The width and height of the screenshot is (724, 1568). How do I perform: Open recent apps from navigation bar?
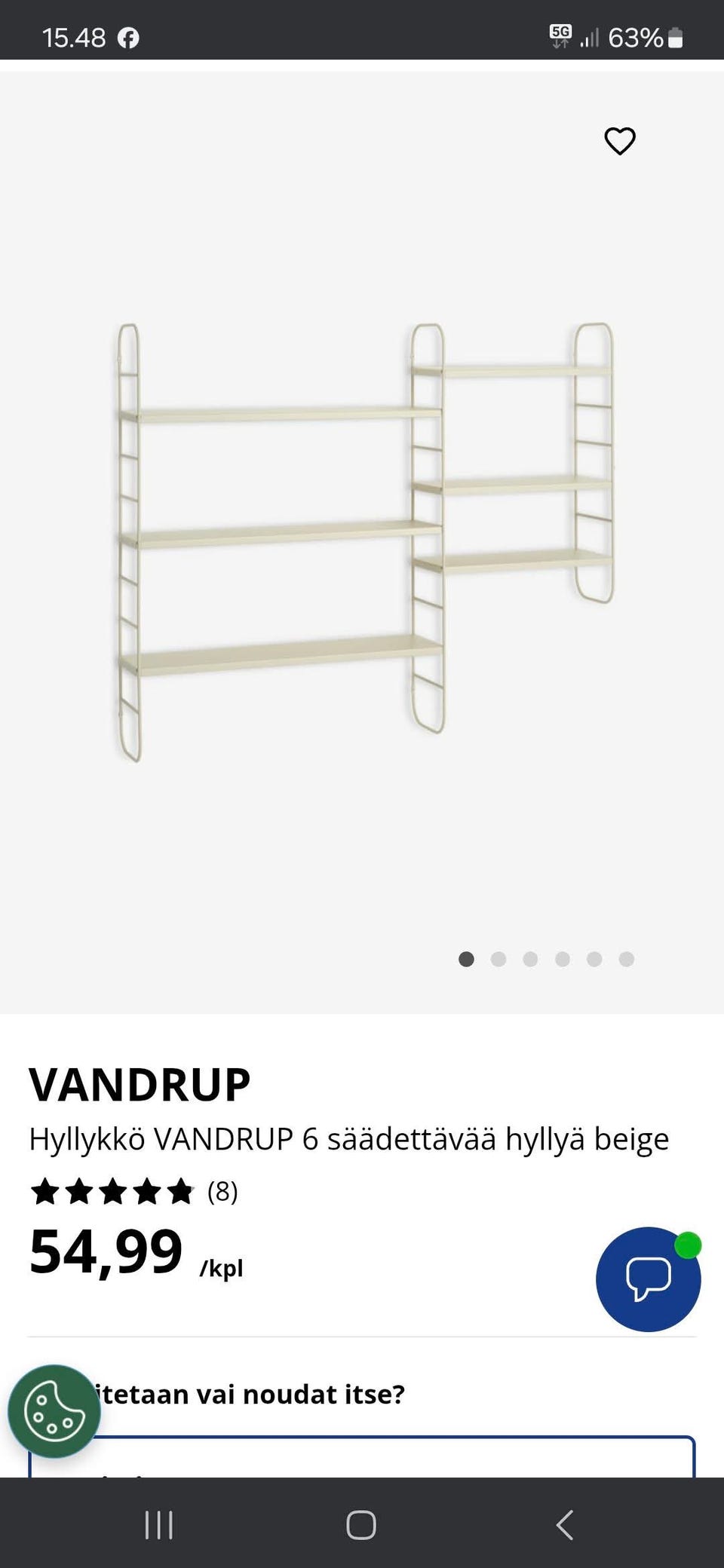(x=159, y=1524)
